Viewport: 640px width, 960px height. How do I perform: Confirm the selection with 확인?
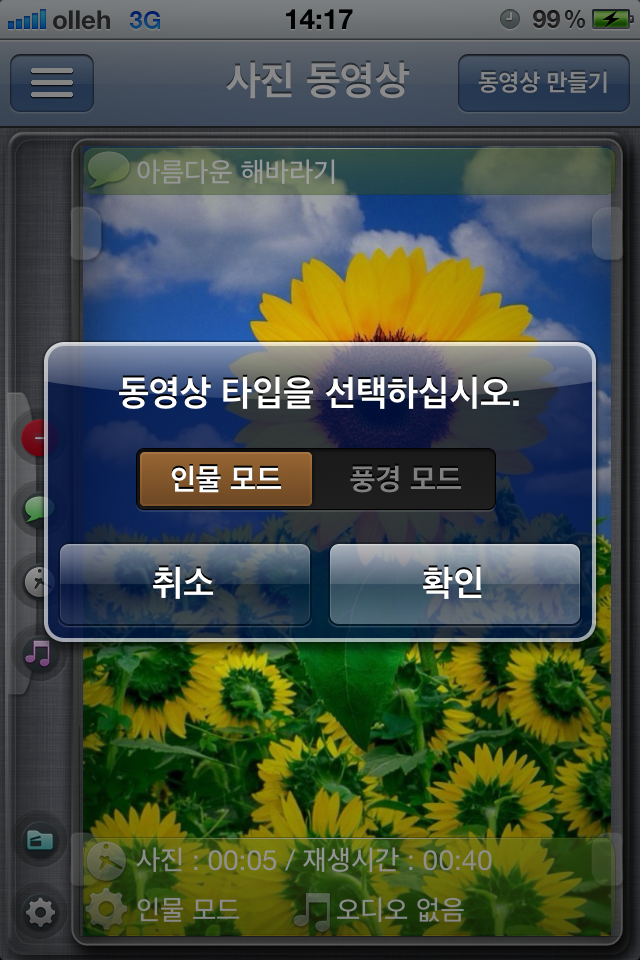coord(454,584)
